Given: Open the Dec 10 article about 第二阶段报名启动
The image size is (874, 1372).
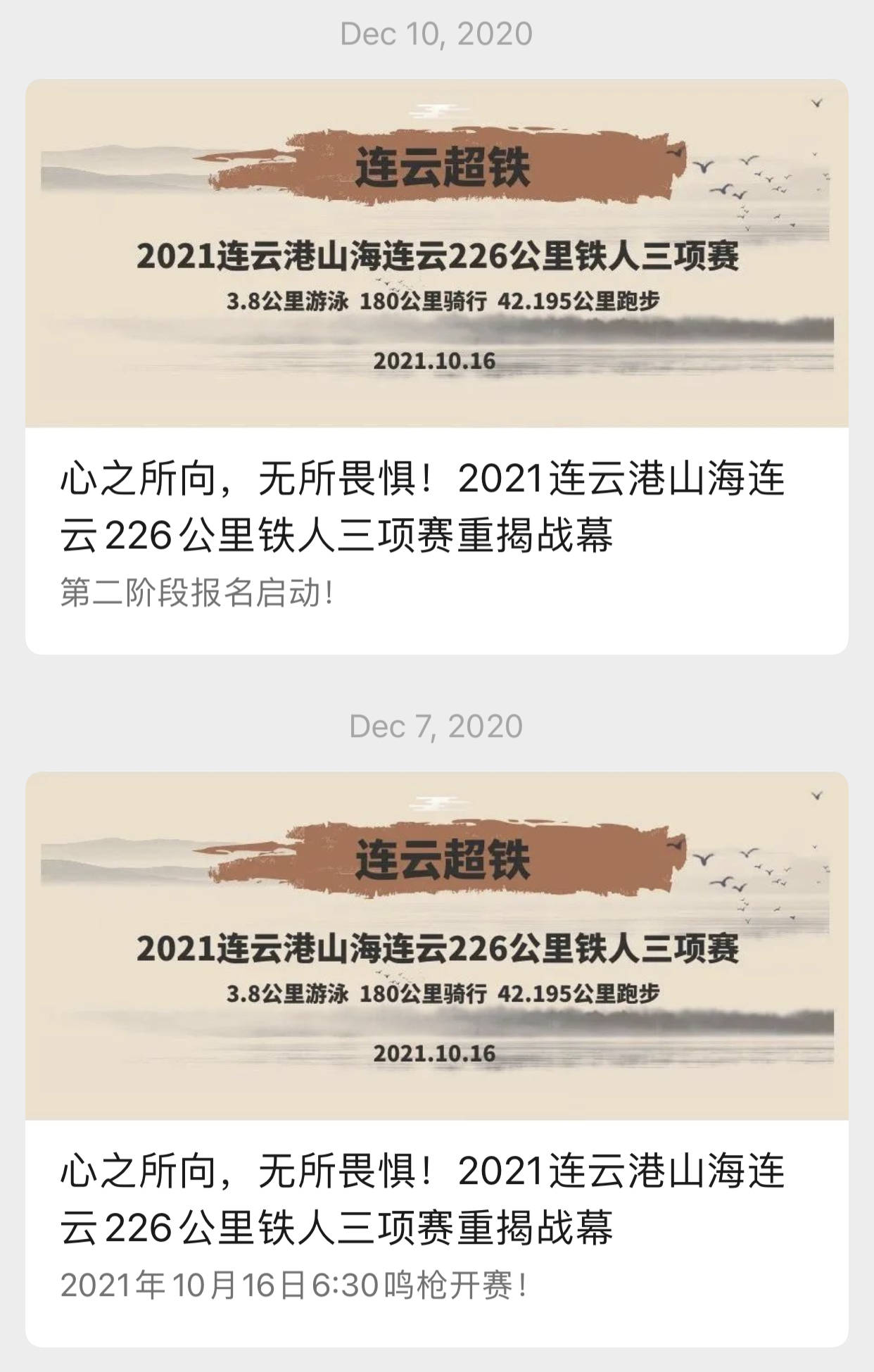Looking at the screenshot, I should 436,507.
